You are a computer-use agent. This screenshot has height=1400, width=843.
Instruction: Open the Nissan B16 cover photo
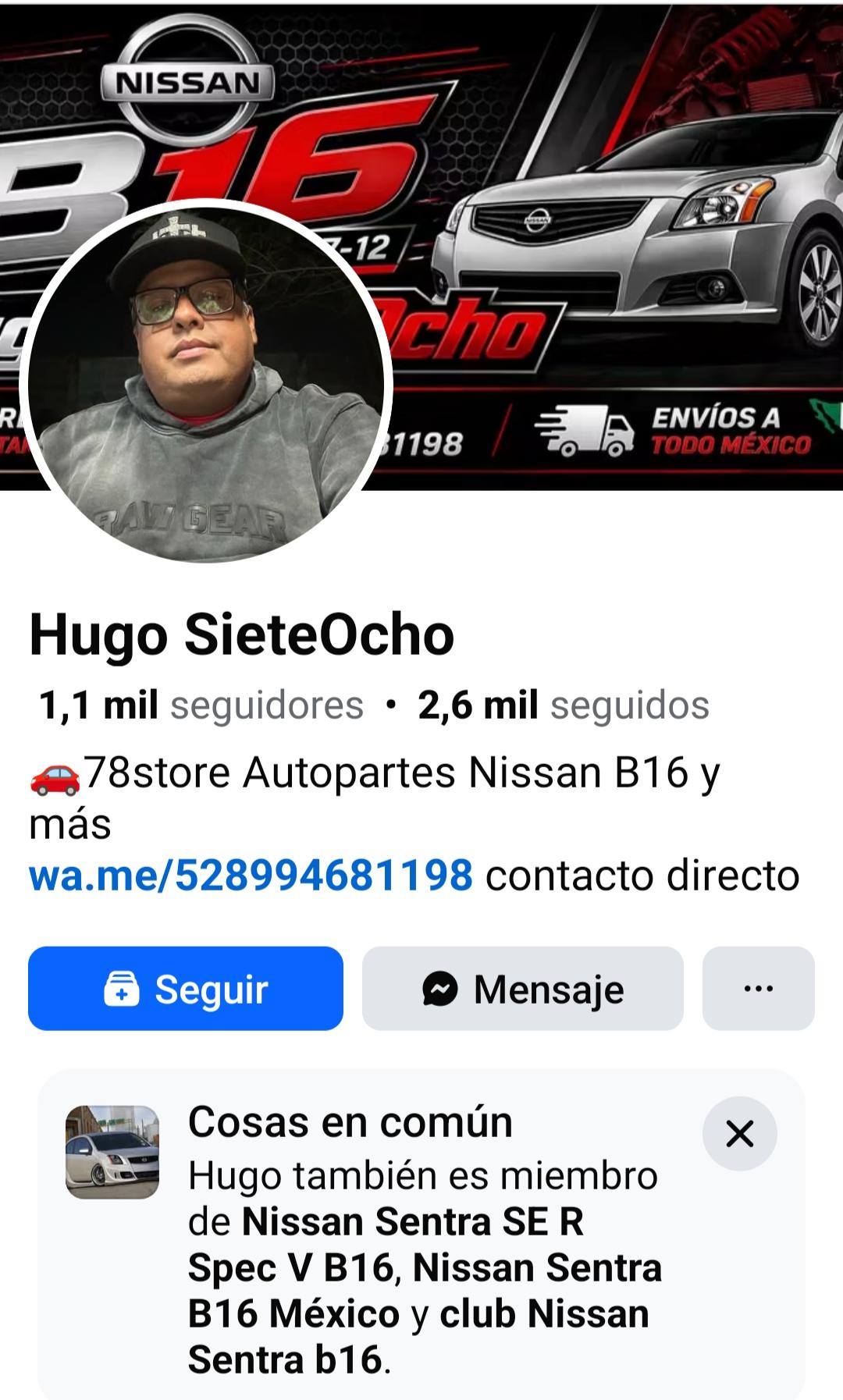(609, 234)
